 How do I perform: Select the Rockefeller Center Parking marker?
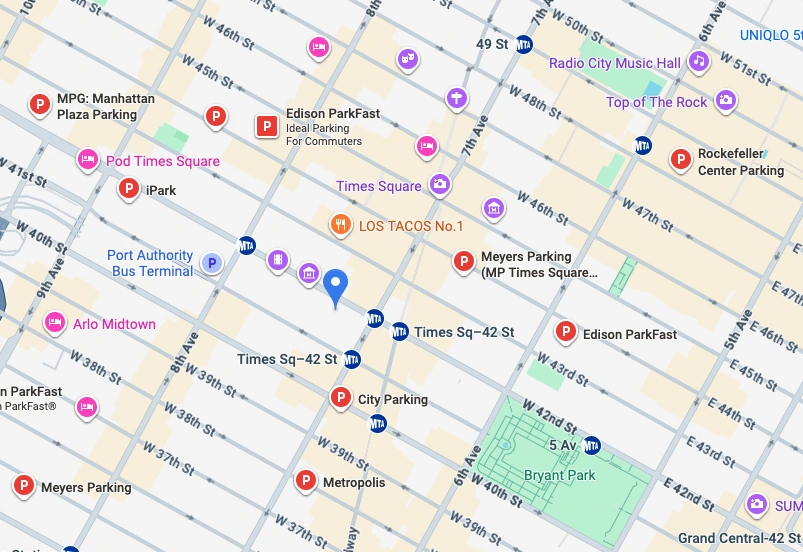click(680, 159)
